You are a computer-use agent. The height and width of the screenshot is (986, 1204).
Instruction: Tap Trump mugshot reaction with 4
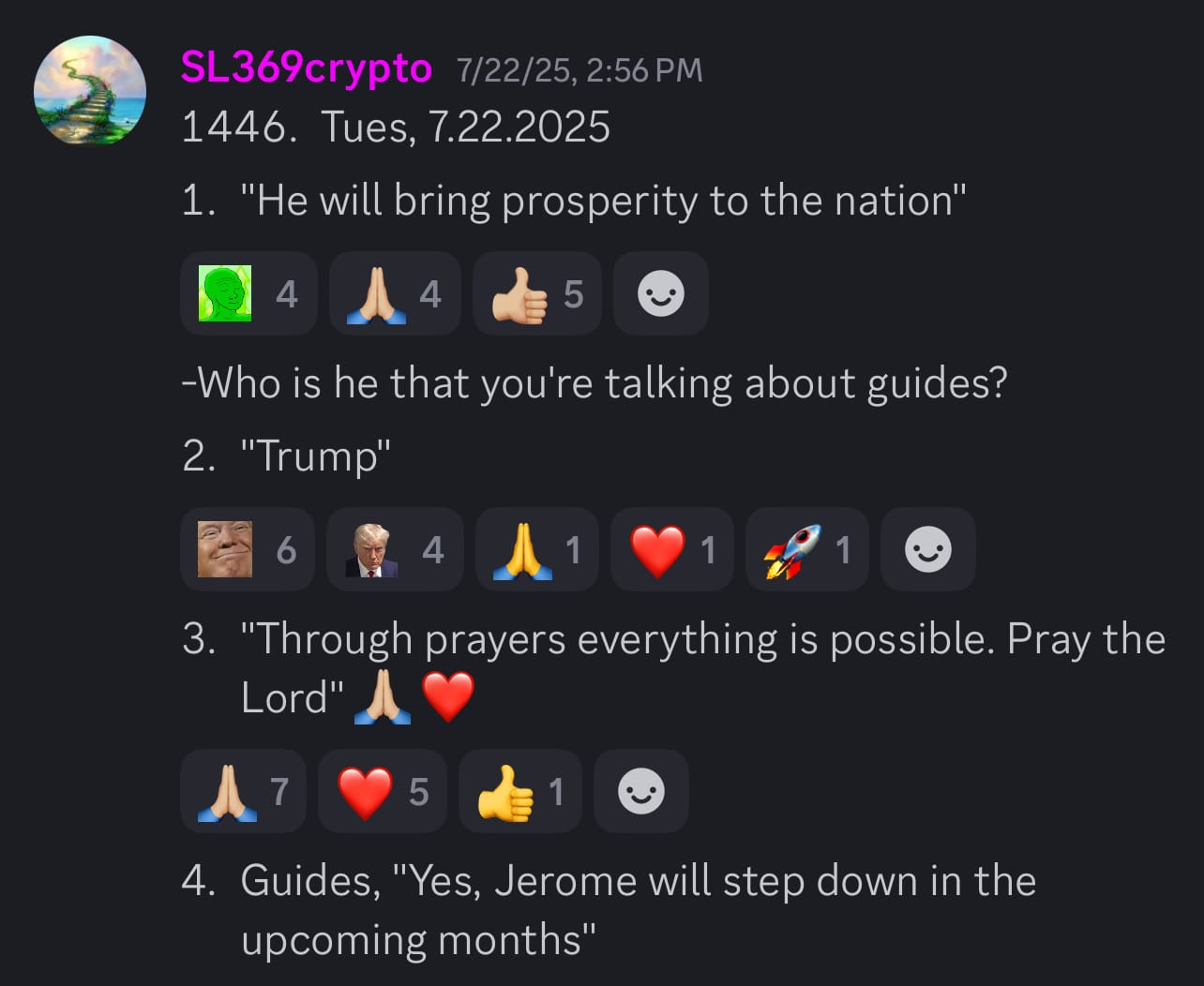pyautogui.click(x=395, y=549)
